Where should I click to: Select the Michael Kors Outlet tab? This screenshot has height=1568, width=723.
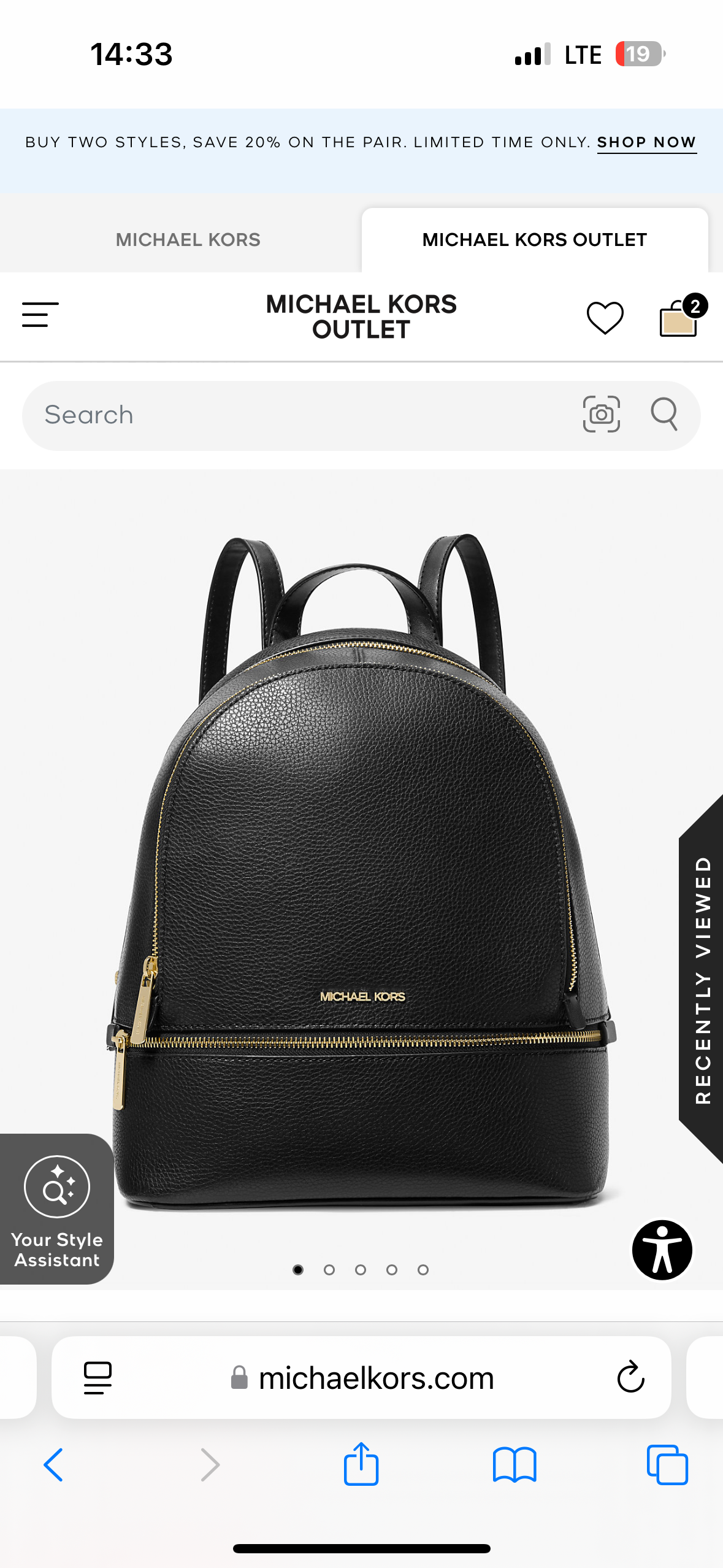[x=534, y=239]
